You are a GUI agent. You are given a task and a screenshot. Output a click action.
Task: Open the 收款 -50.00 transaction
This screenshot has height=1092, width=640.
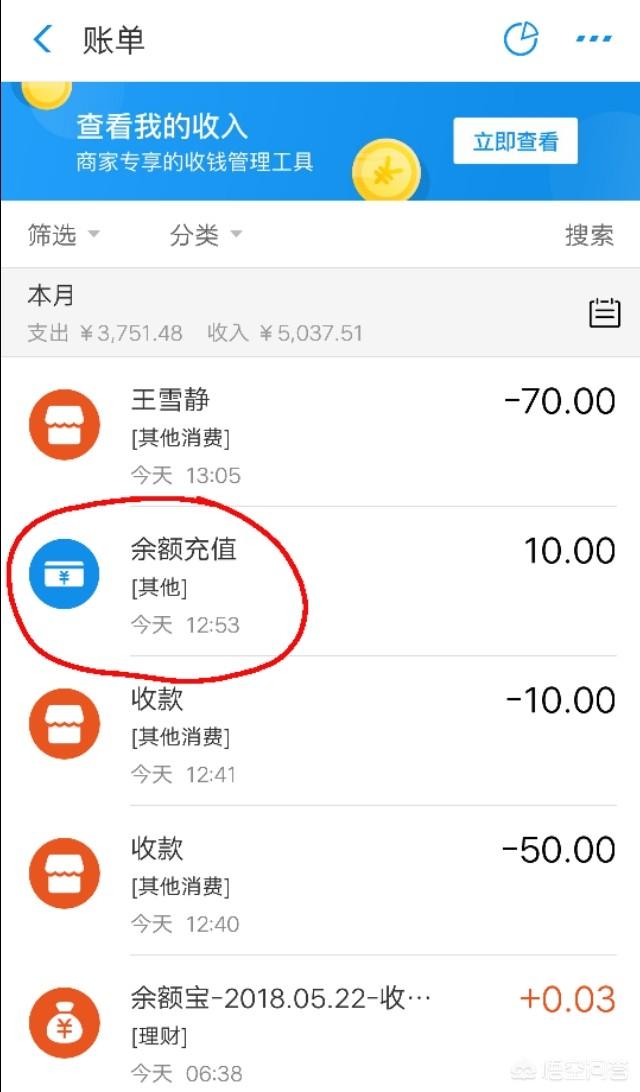[320, 881]
